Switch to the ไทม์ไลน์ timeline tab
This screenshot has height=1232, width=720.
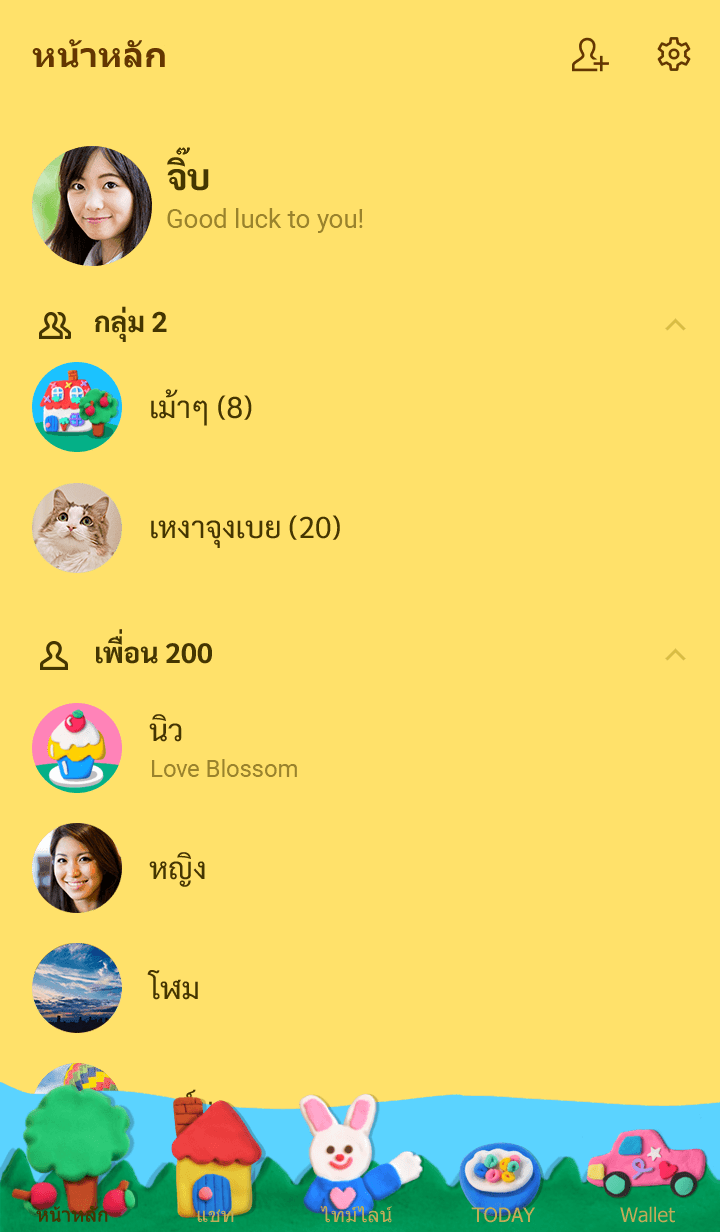click(358, 1170)
